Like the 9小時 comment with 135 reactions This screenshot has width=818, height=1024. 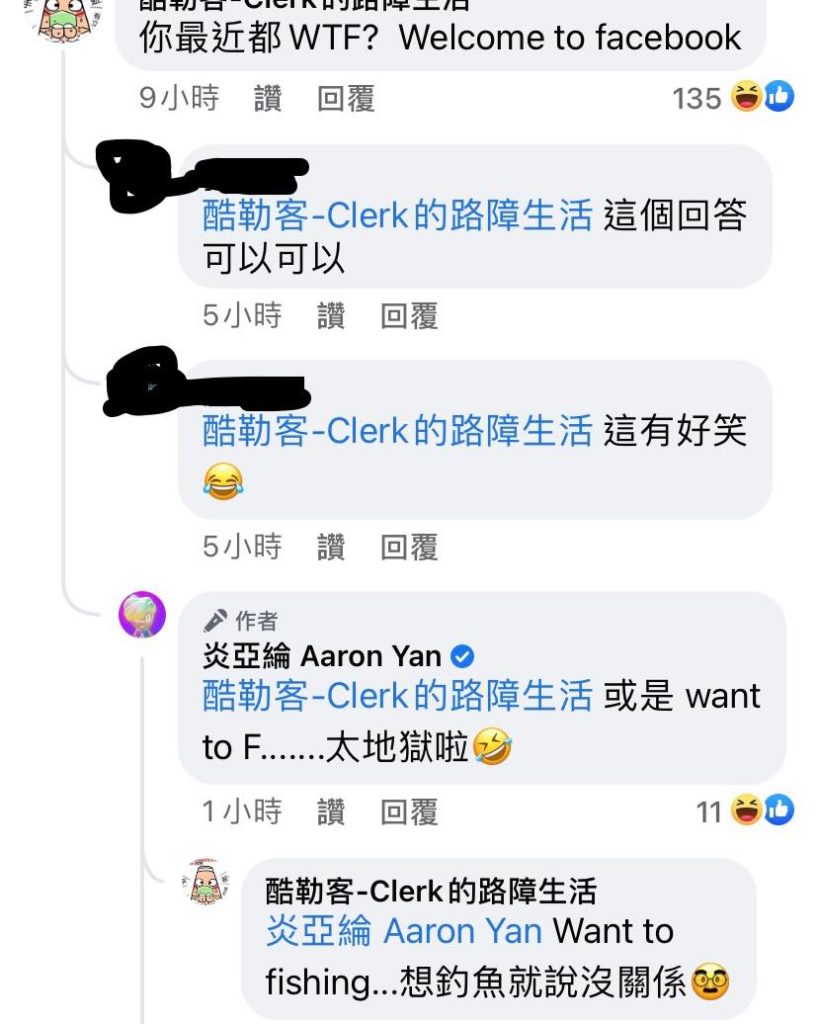click(x=267, y=98)
